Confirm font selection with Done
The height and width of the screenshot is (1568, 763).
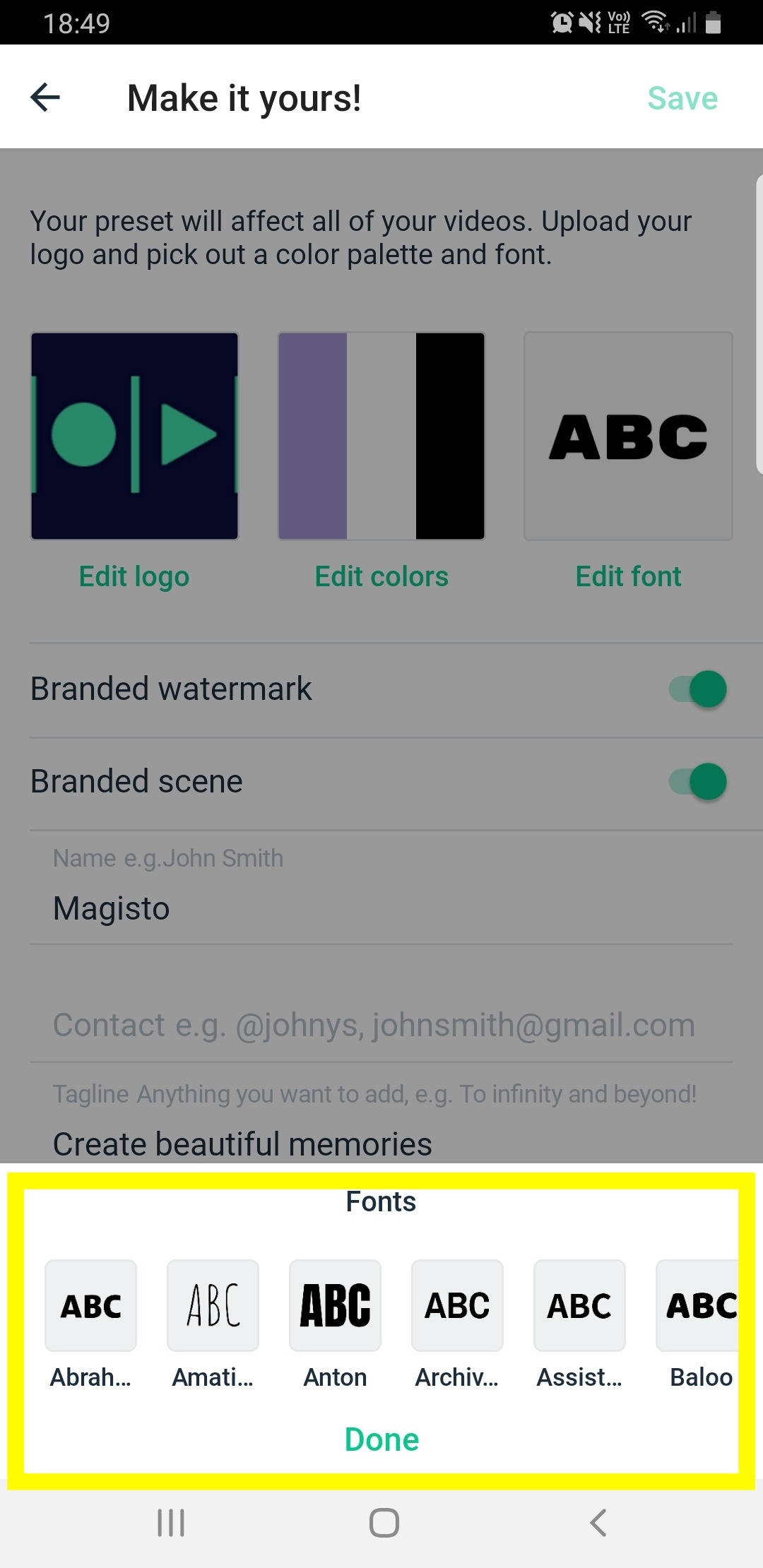(x=381, y=1439)
